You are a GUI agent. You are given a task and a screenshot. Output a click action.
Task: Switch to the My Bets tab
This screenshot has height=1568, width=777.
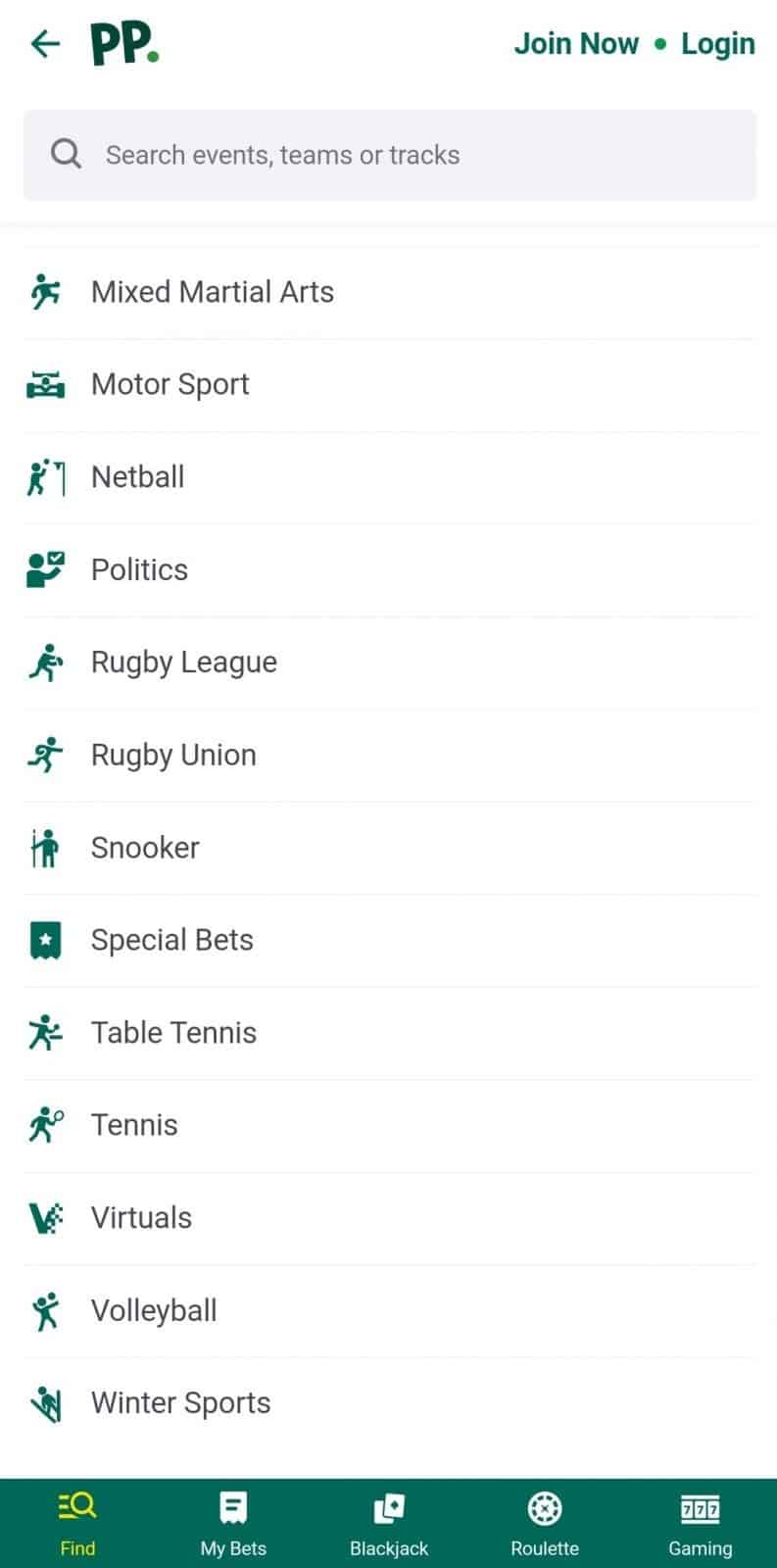tap(233, 1524)
